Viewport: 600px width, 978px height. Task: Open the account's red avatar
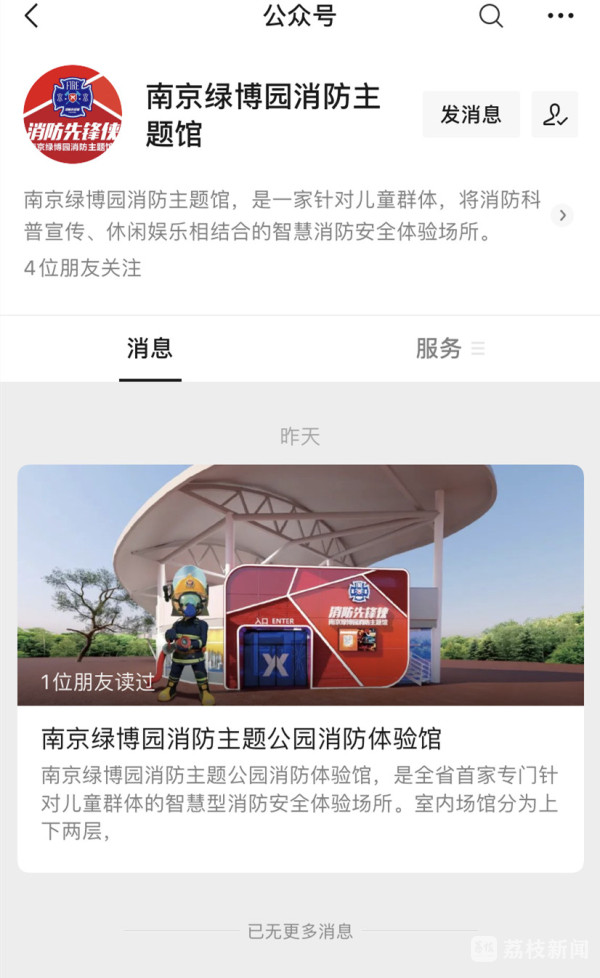click(x=72, y=115)
